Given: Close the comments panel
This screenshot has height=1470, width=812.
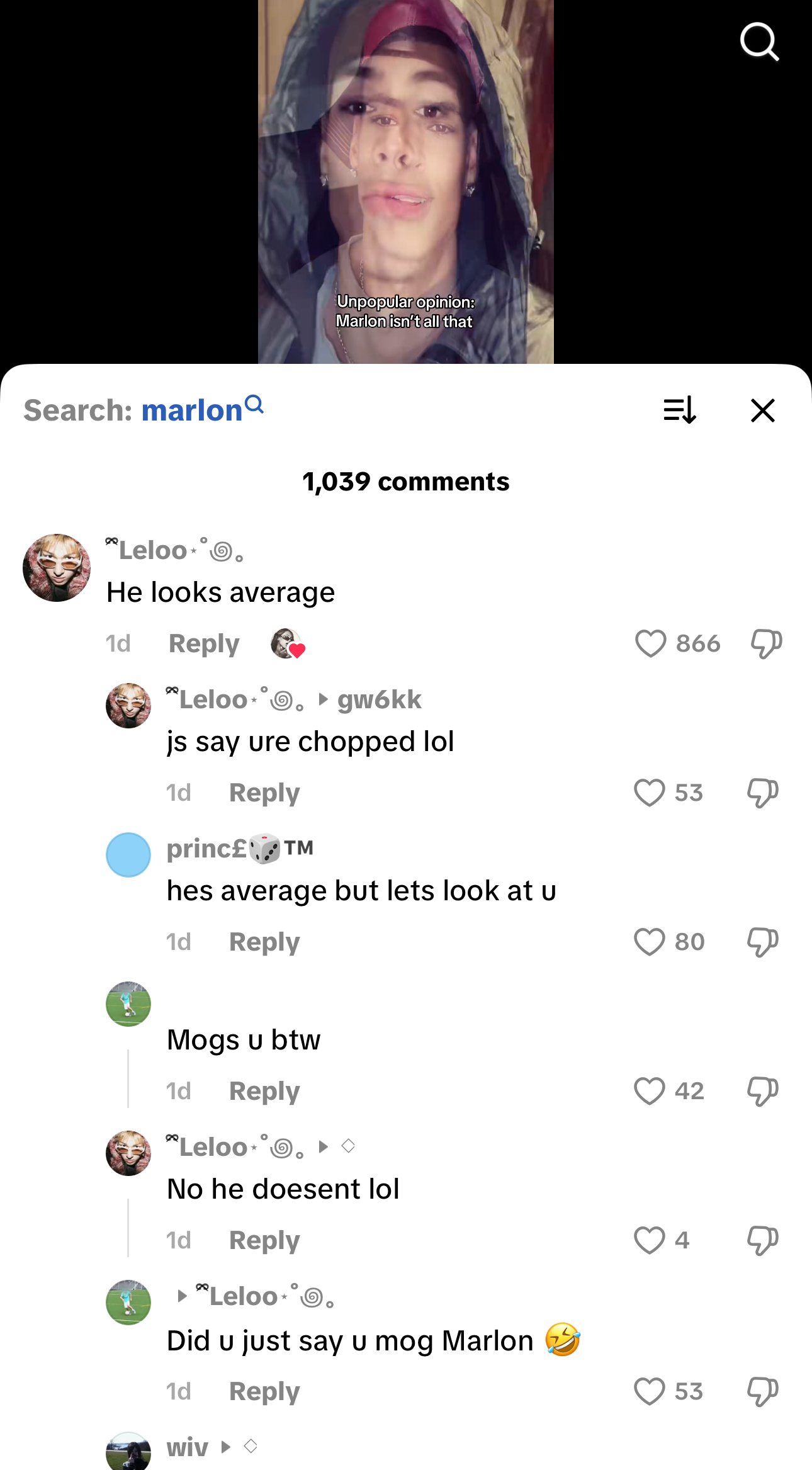Looking at the screenshot, I should [762, 410].
